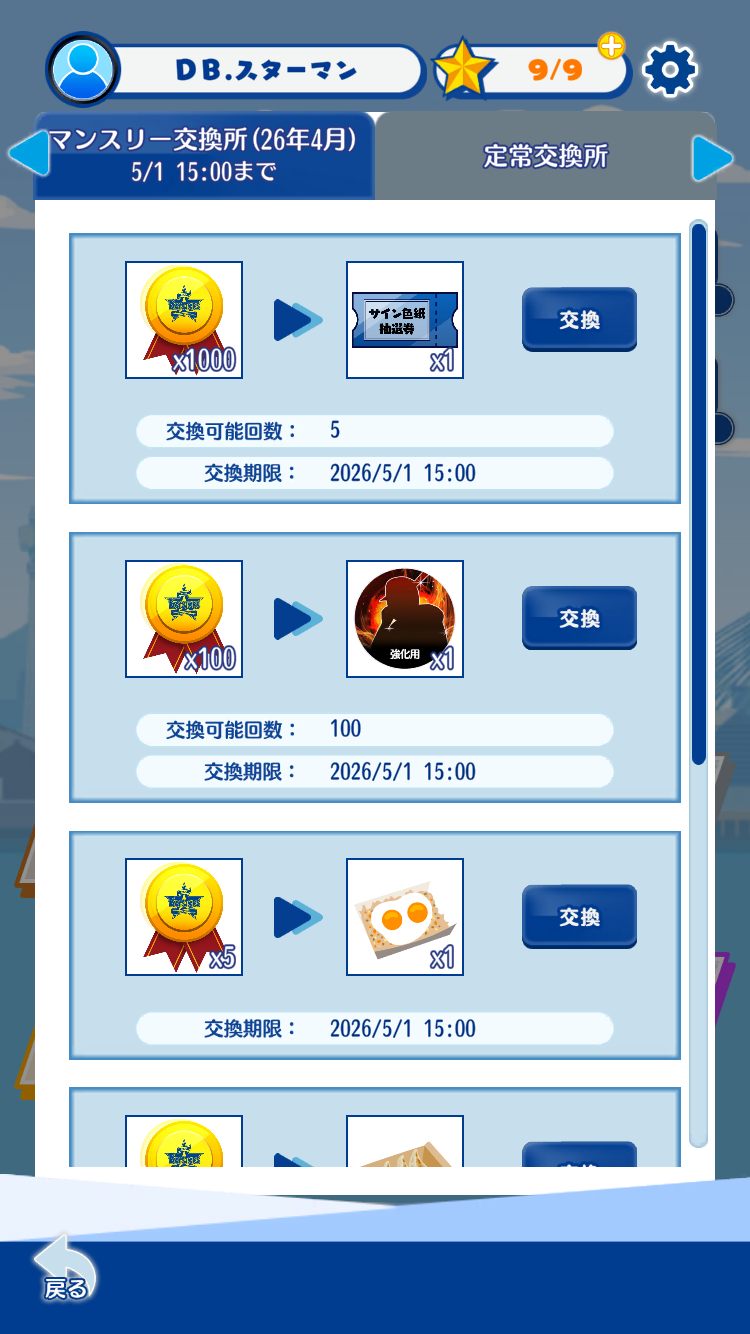This screenshot has height=1334, width=750.
Task: Exchange 100 medals for the 強化用 item
Action: tap(579, 618)
